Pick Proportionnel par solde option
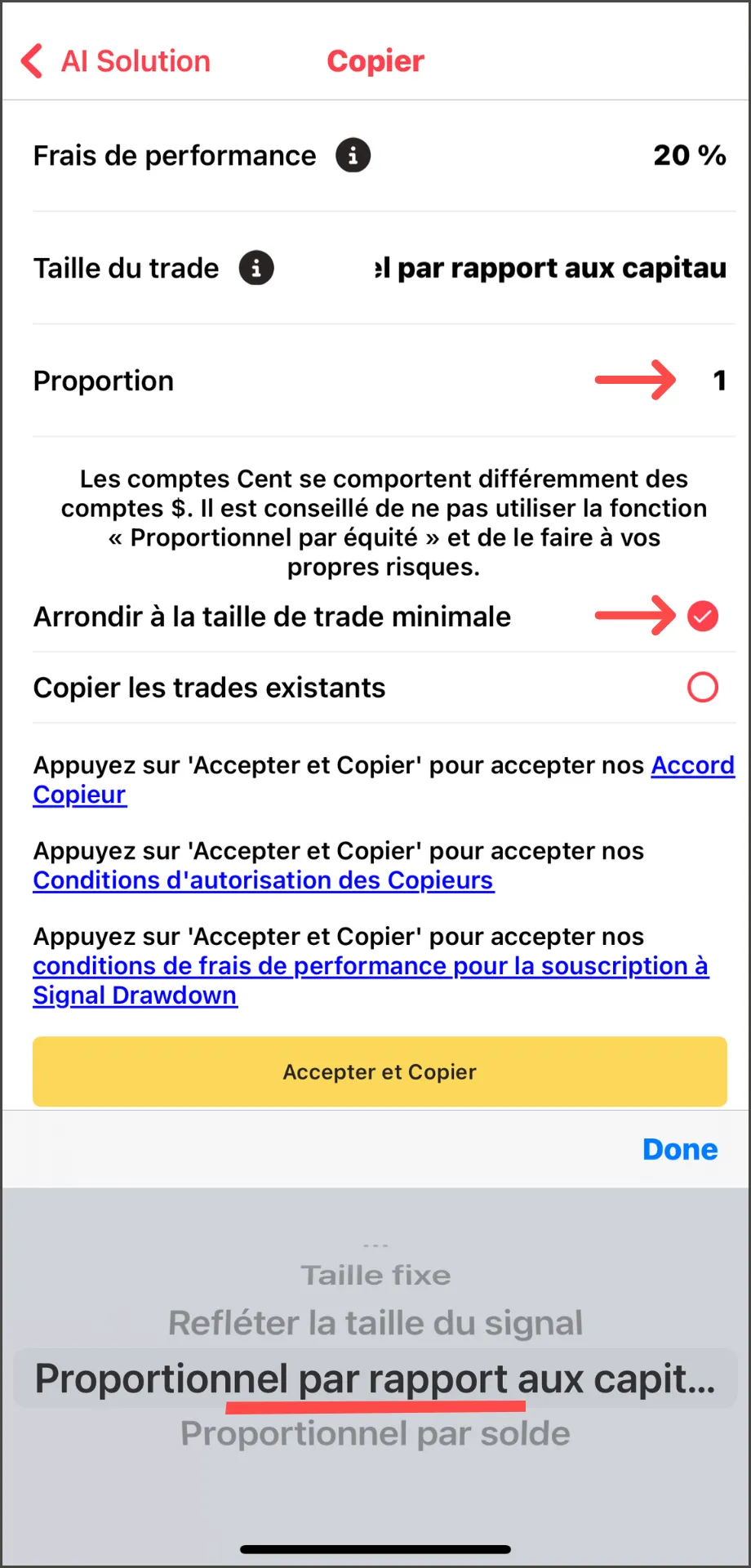The width and height of the screenshot is (751, 1568). 375,1433
